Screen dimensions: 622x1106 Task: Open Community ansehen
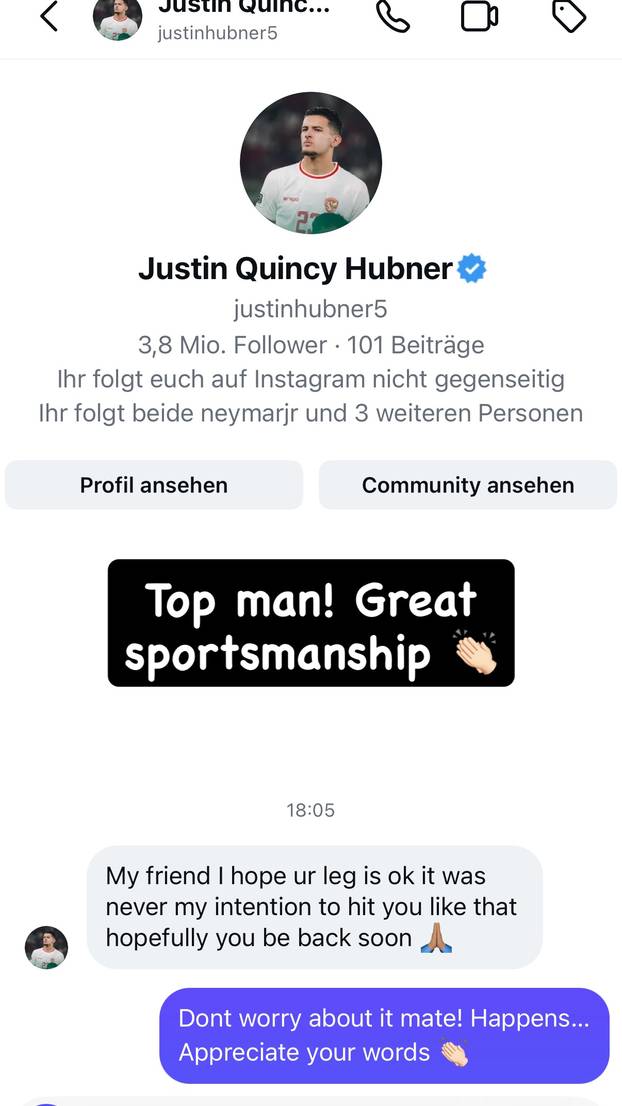pyautogui.click(x=468, y=485)
